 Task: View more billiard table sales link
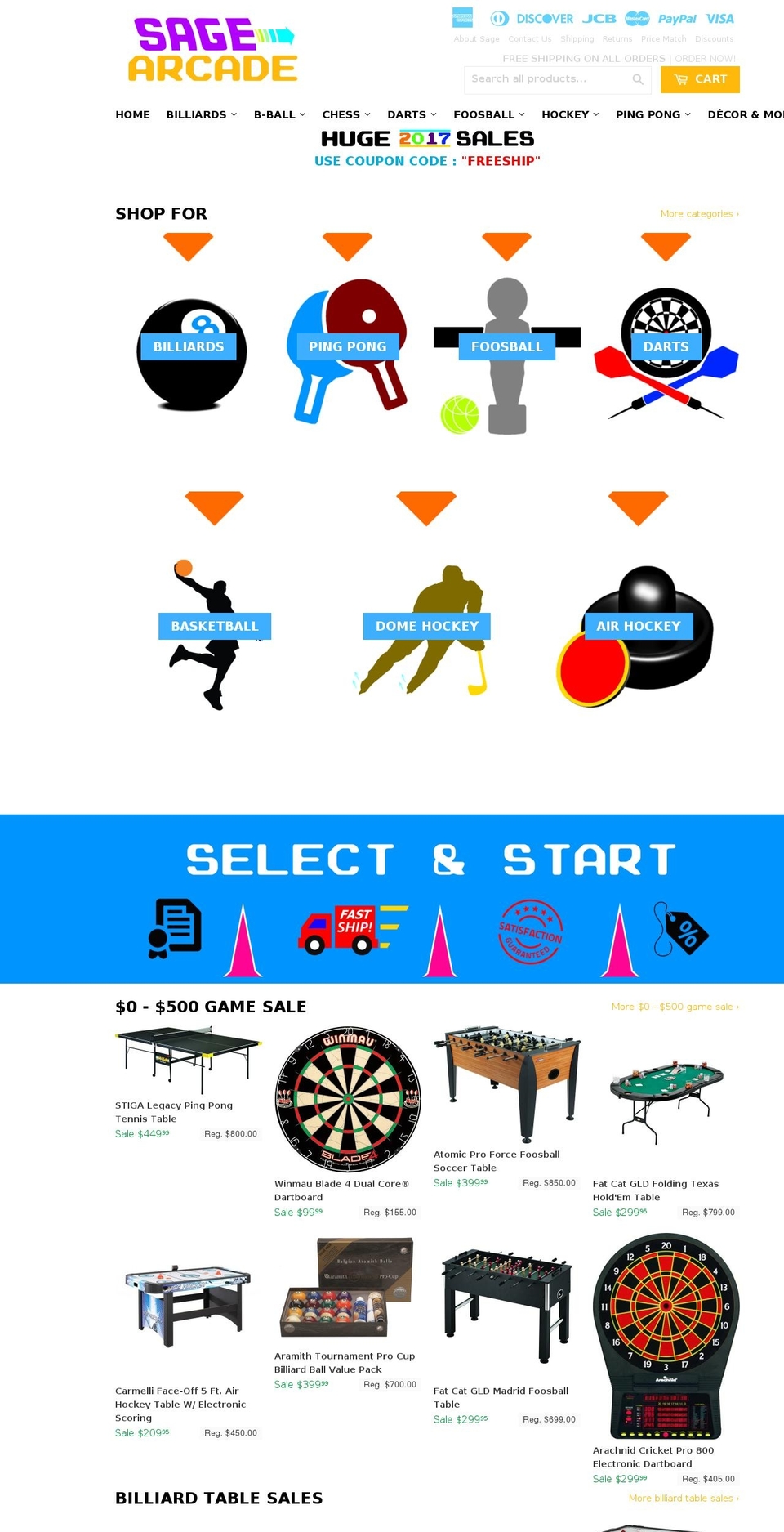click(683, 1499)
